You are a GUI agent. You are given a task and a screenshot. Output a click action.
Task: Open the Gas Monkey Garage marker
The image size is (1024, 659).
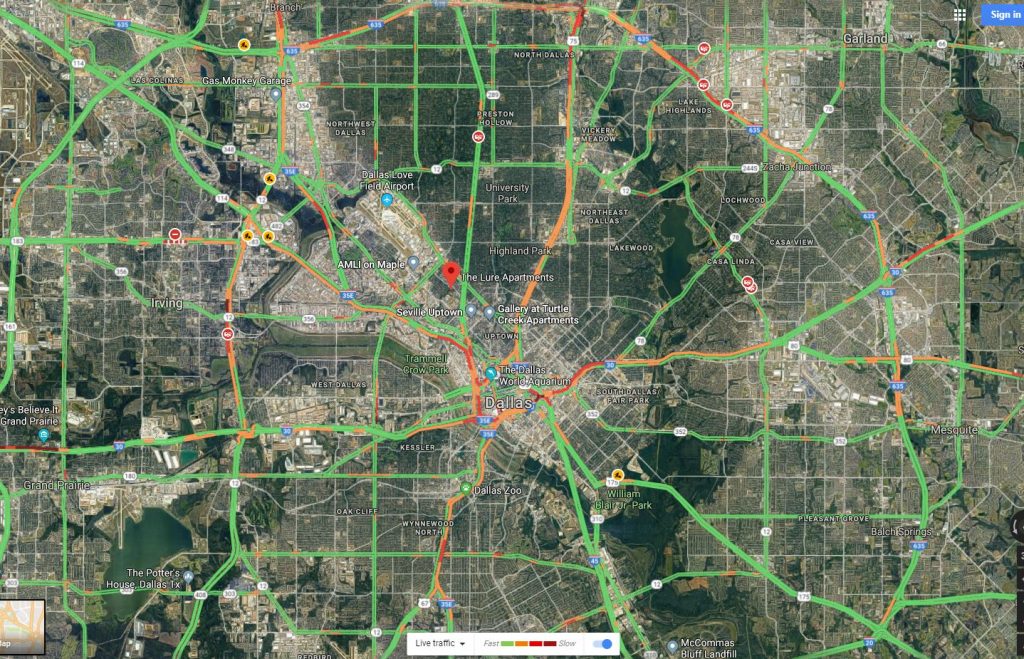click(276, 94)
